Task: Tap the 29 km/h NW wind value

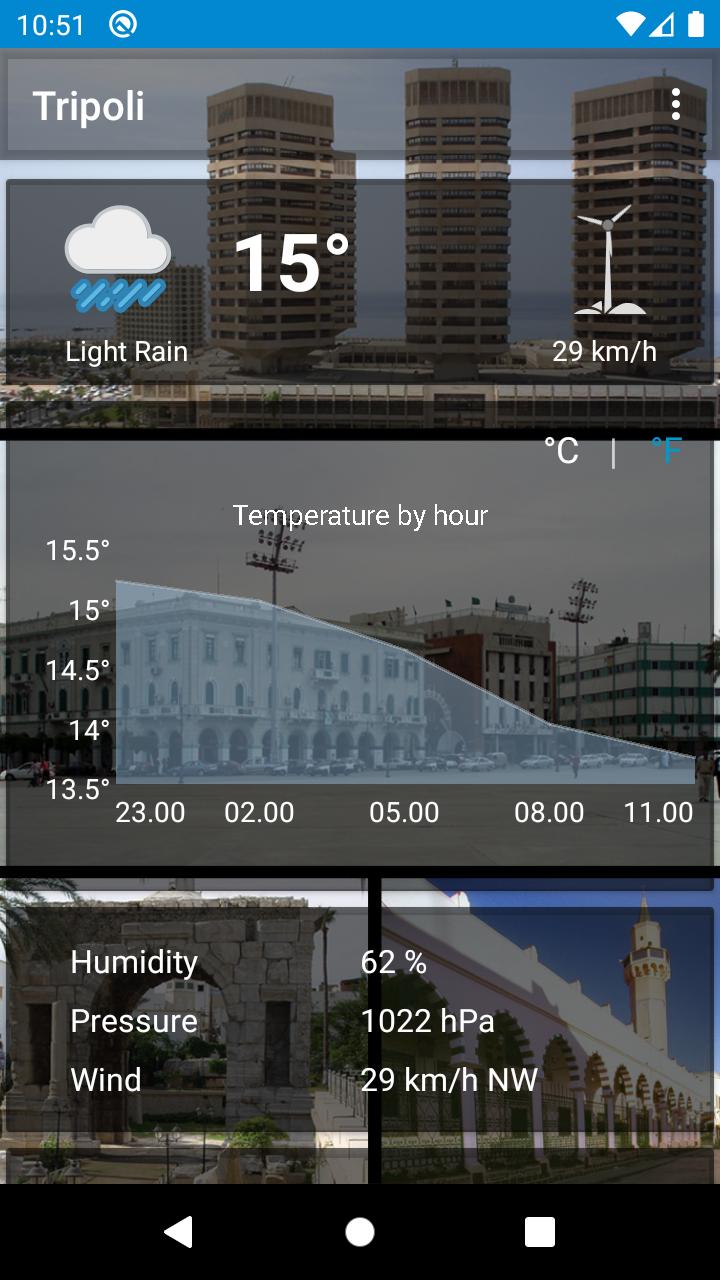Action: pyautogui.click(x=451, y=1080)
